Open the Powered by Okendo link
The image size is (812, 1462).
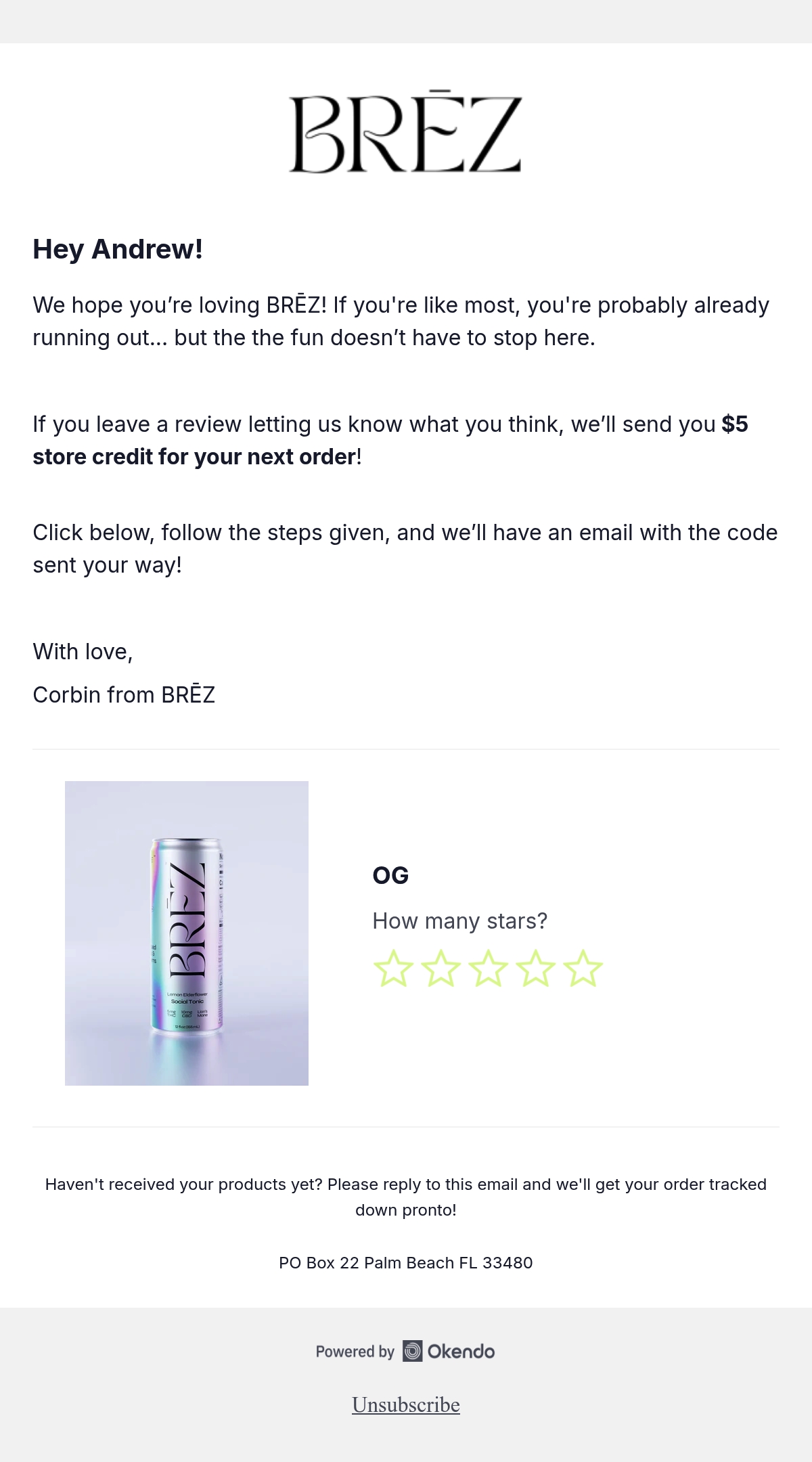(x=405, y=1351)
